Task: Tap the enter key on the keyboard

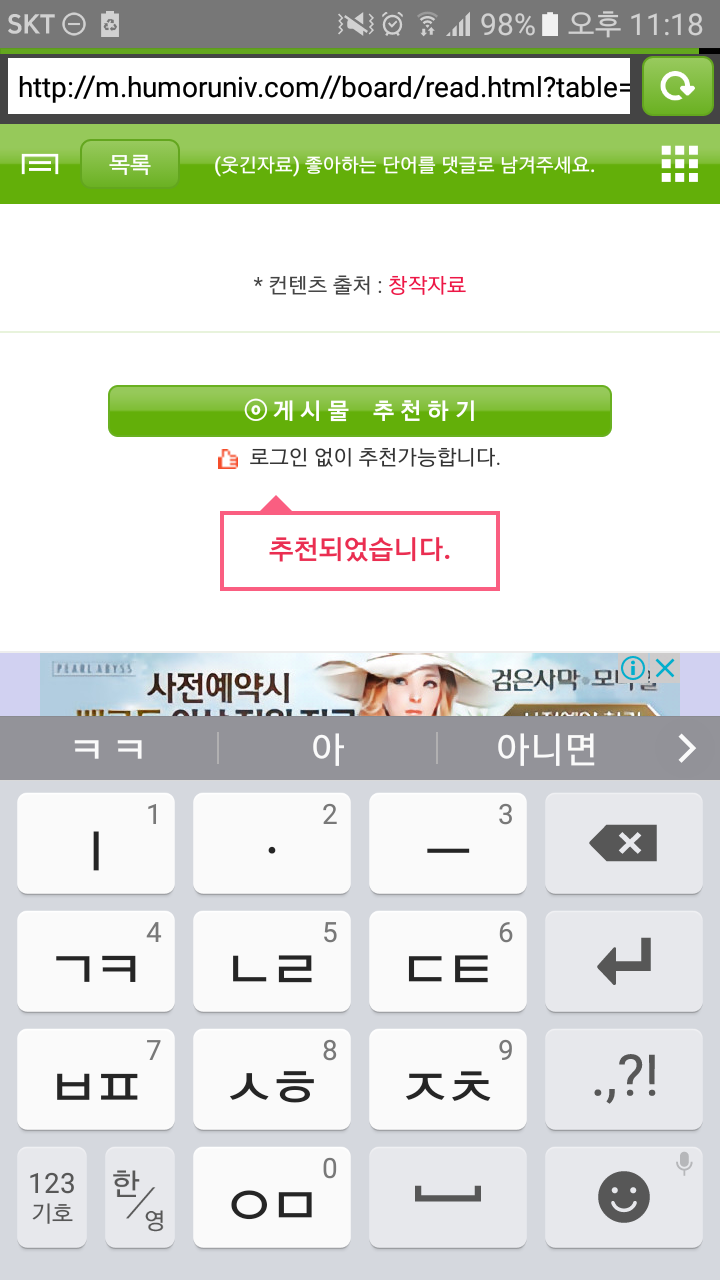Action: (624, 961)
